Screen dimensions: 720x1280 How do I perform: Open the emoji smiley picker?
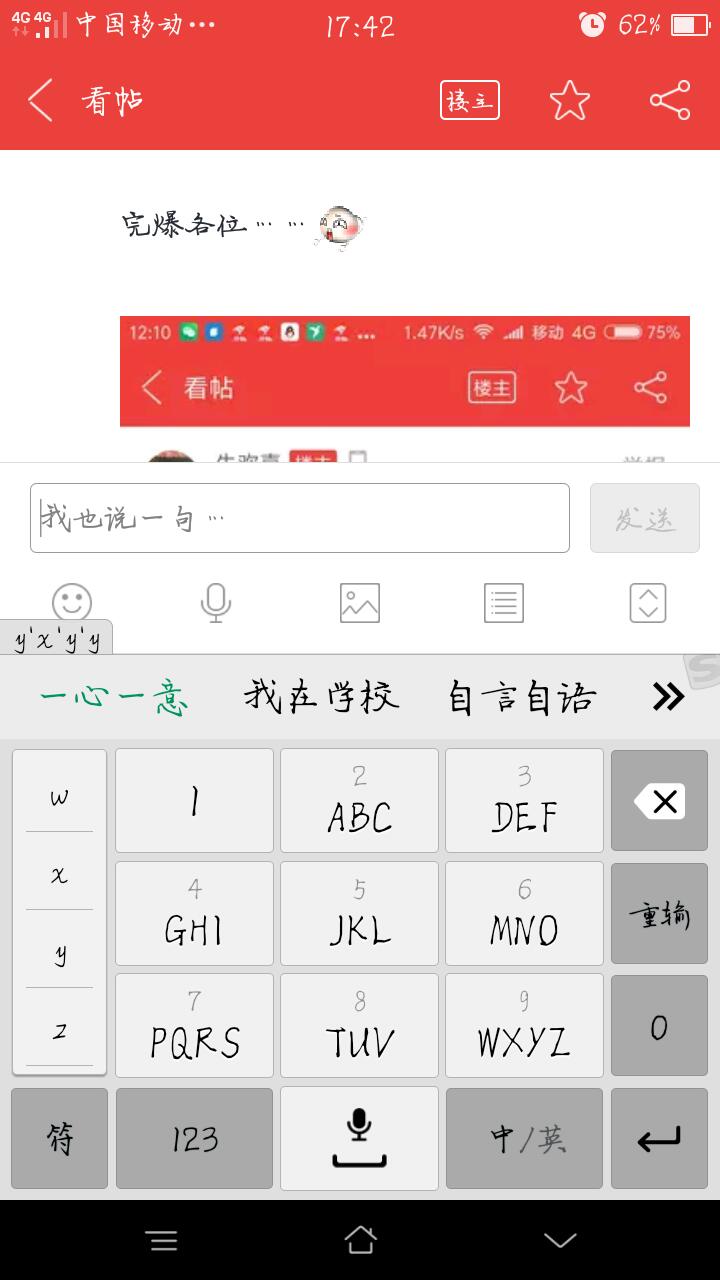[72, 603]
